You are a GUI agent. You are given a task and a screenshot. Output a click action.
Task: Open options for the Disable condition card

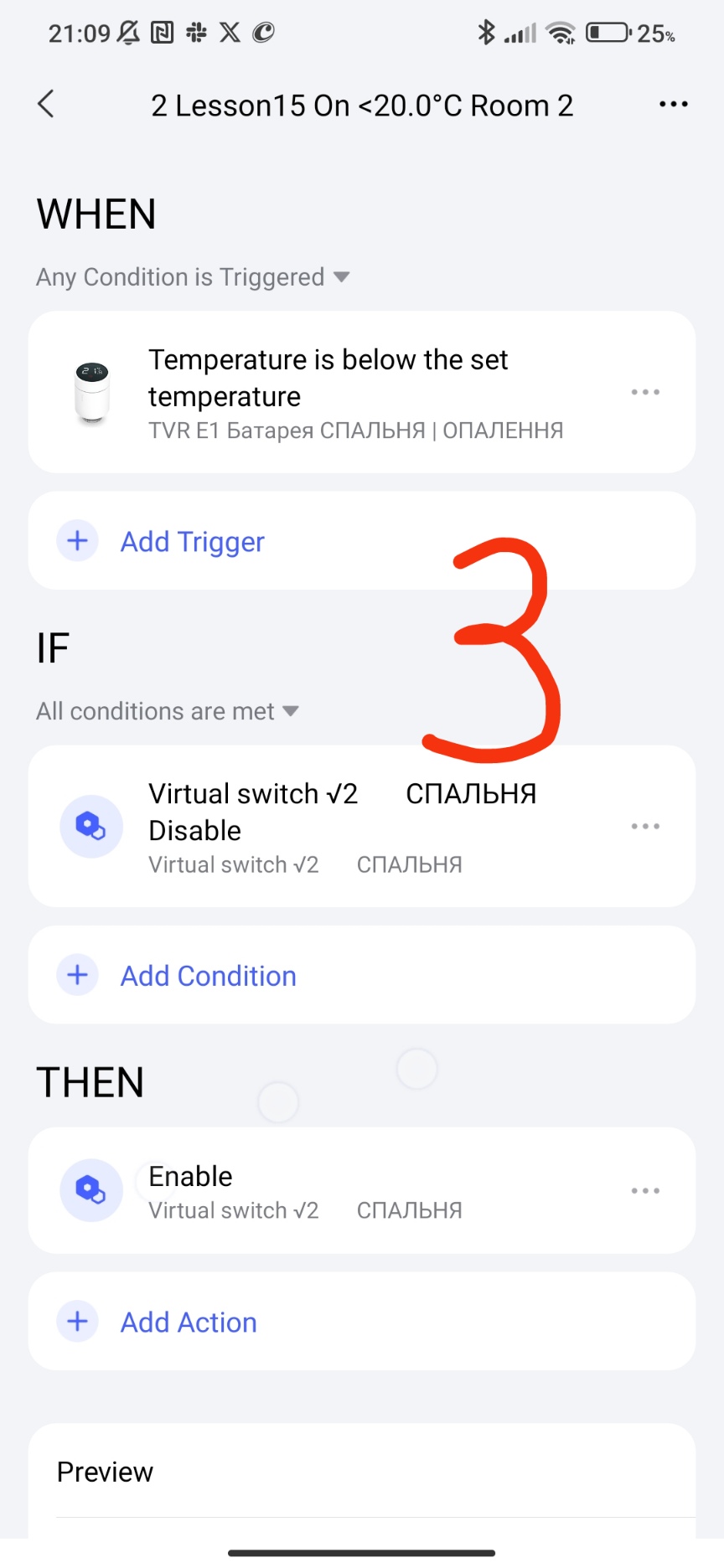tap(645, 826)
